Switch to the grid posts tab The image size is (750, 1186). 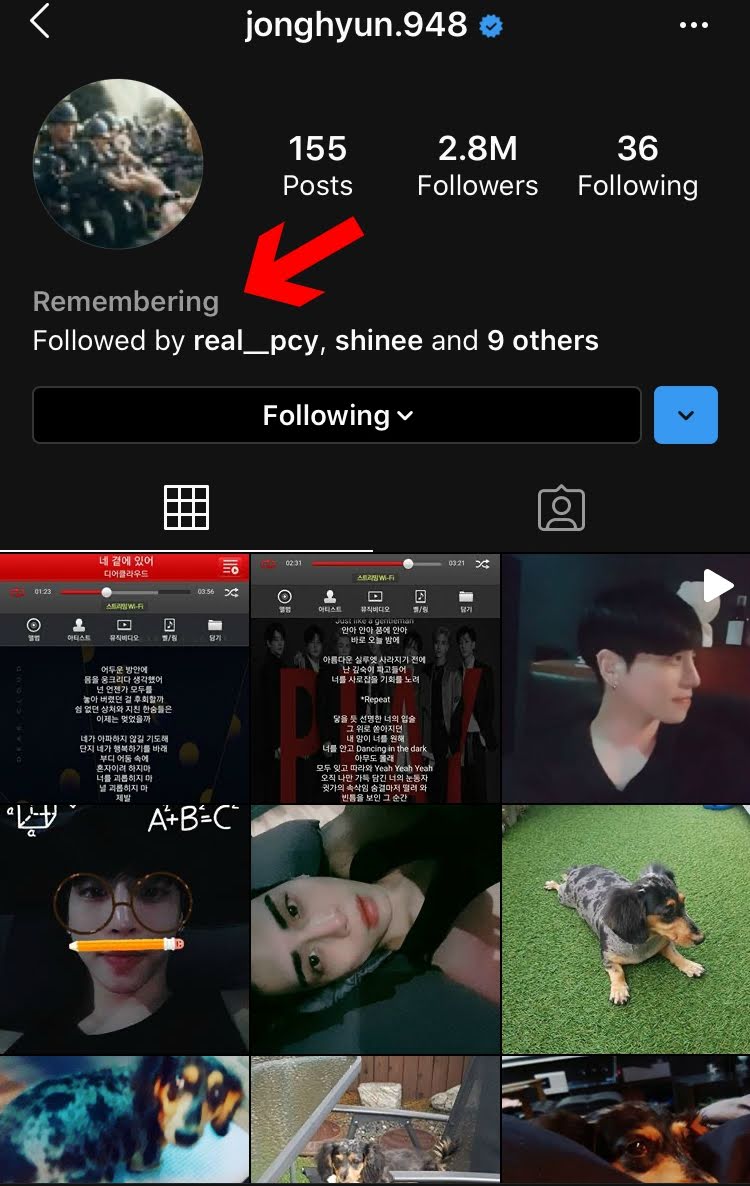click(187, 508)
